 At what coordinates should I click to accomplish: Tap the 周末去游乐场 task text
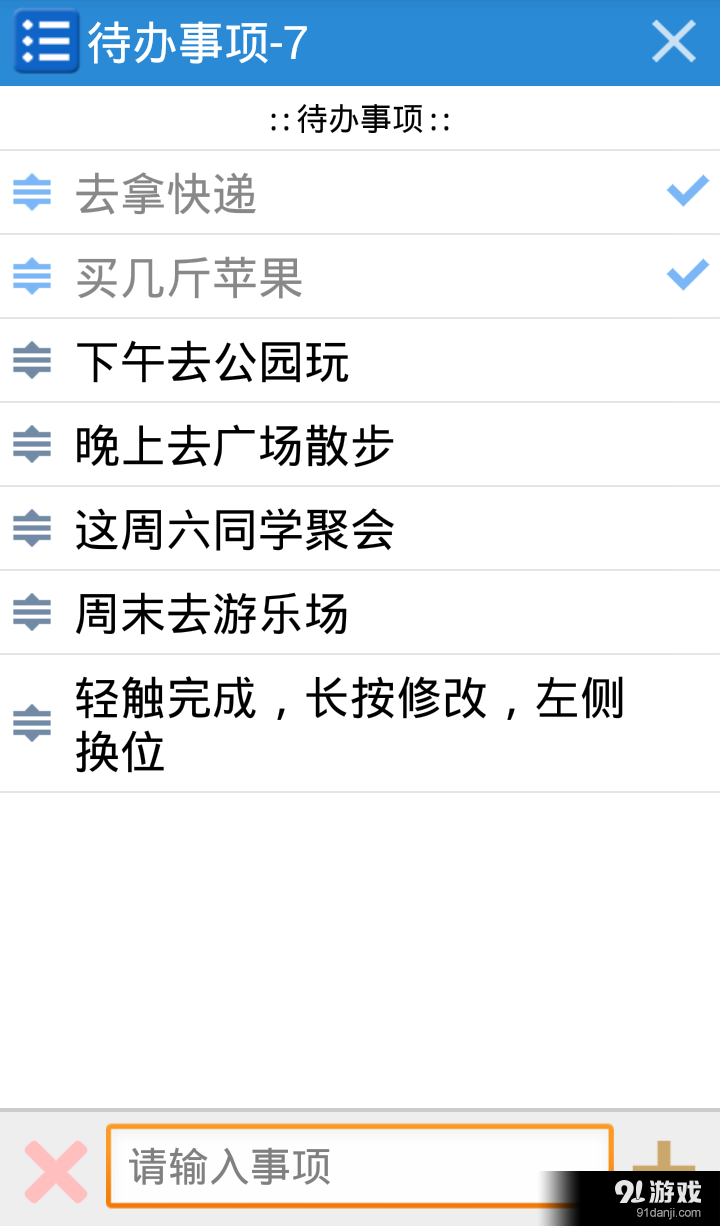210,614
